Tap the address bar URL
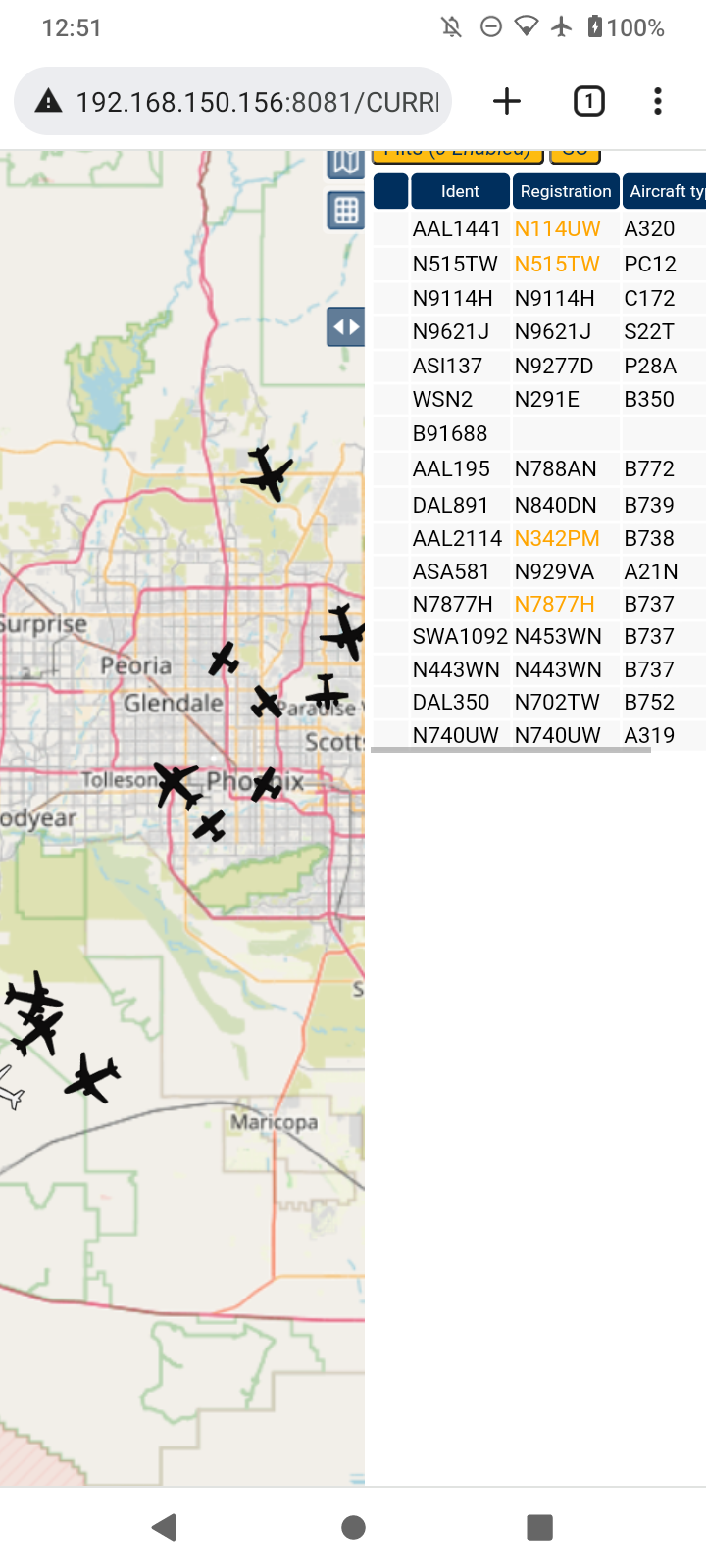This screenshot has height=1568, width=706. tap(257, 102)
